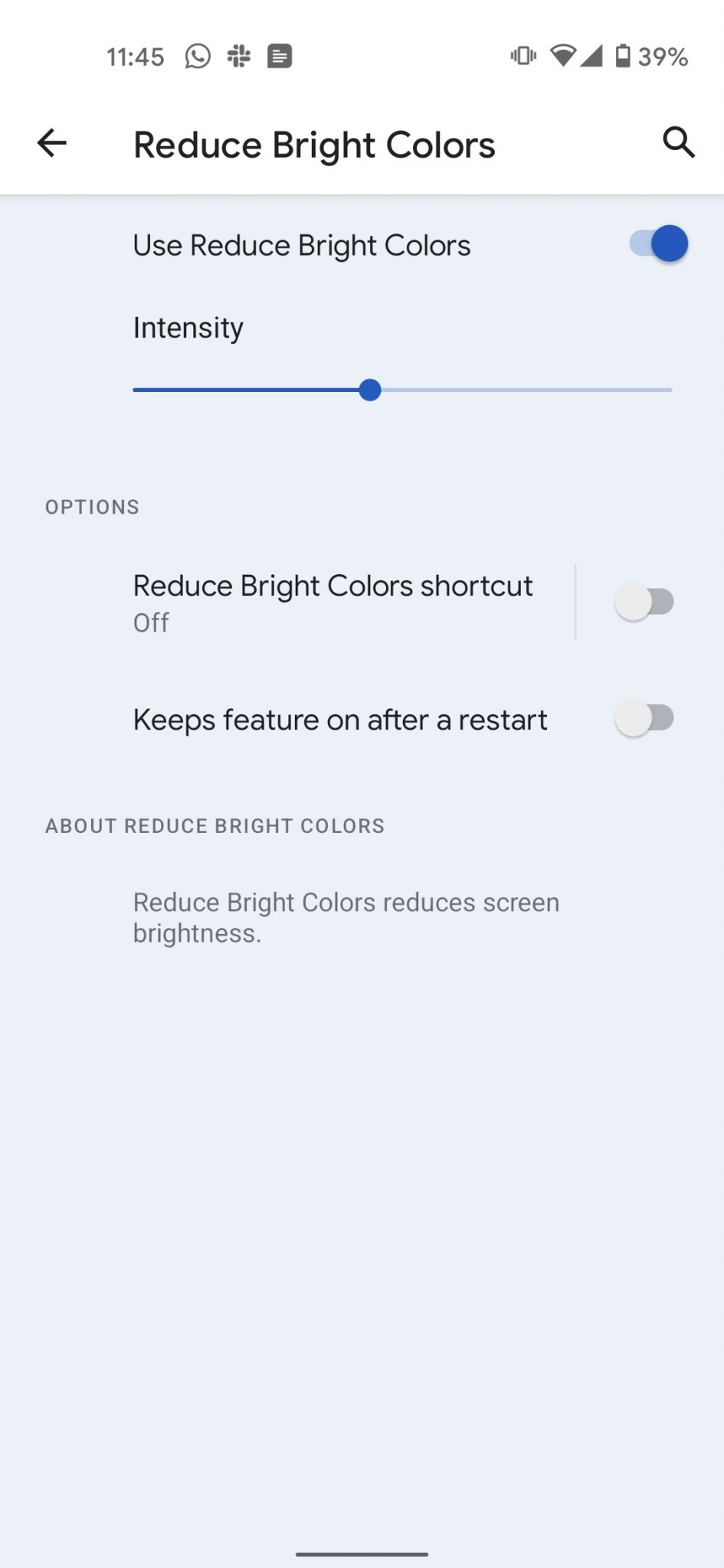Tap the Intensity slider track

(x=402, y=390)
